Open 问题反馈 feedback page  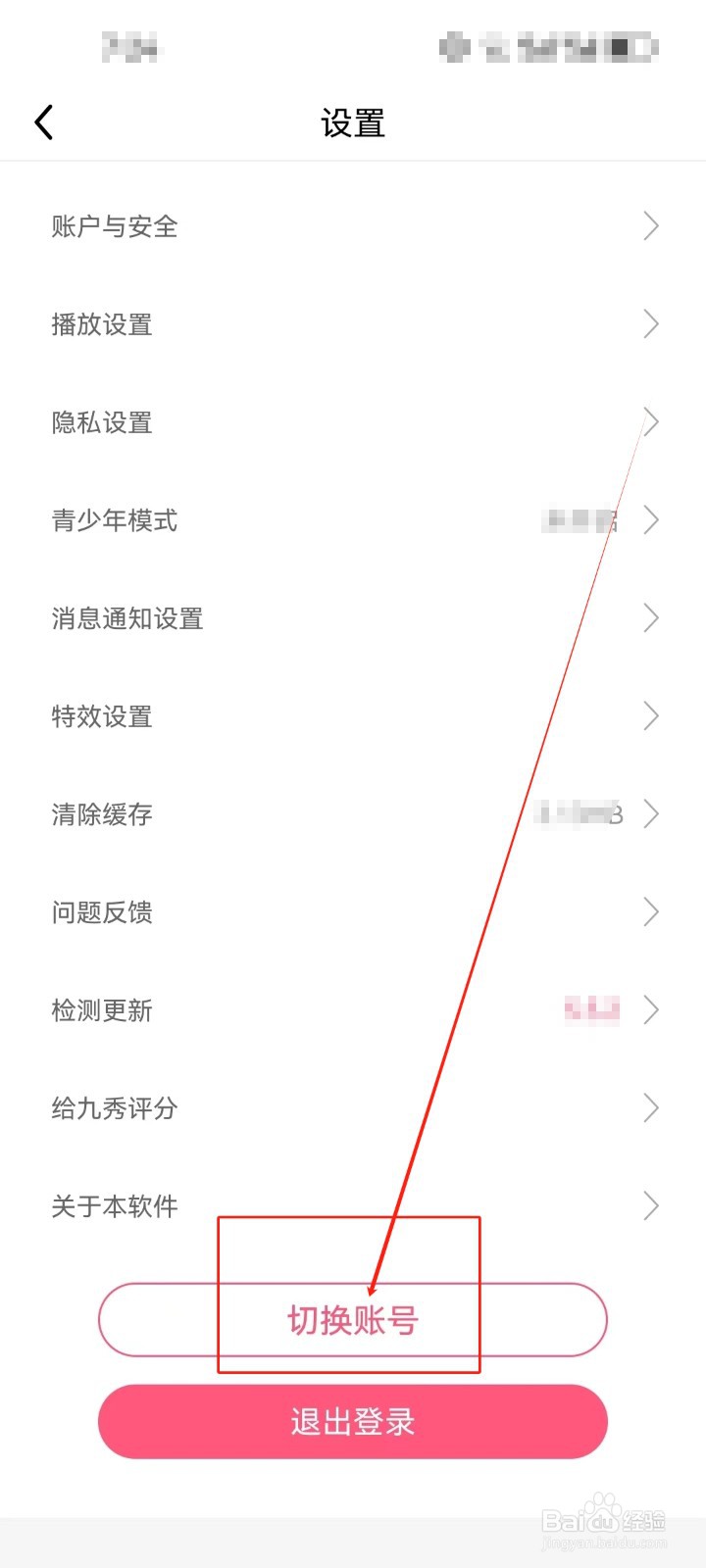tap(102, 912)
